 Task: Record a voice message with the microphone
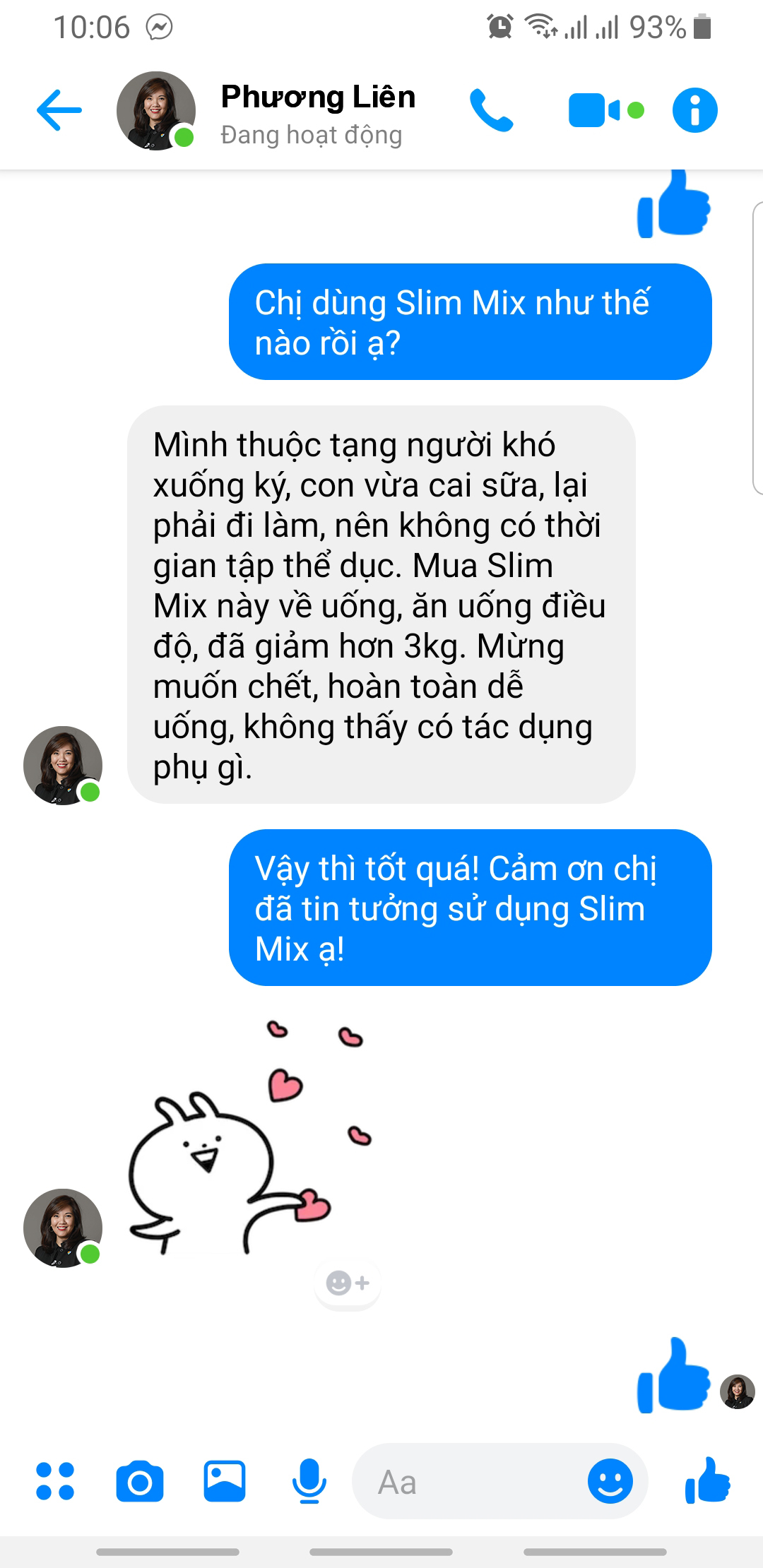309,1481
